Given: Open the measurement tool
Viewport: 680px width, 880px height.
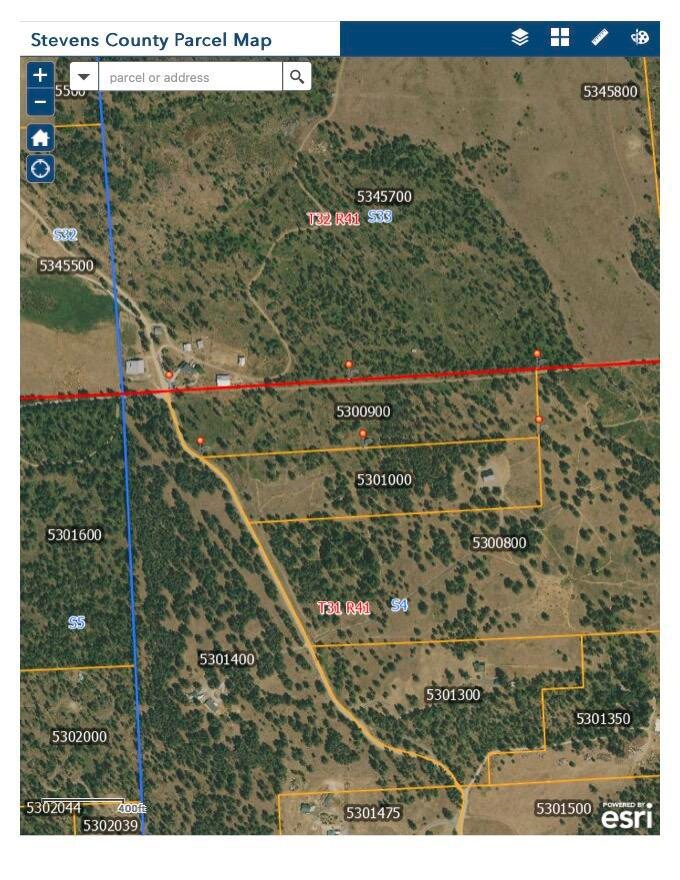Looking at the screenshot, I should coord(600,38).
